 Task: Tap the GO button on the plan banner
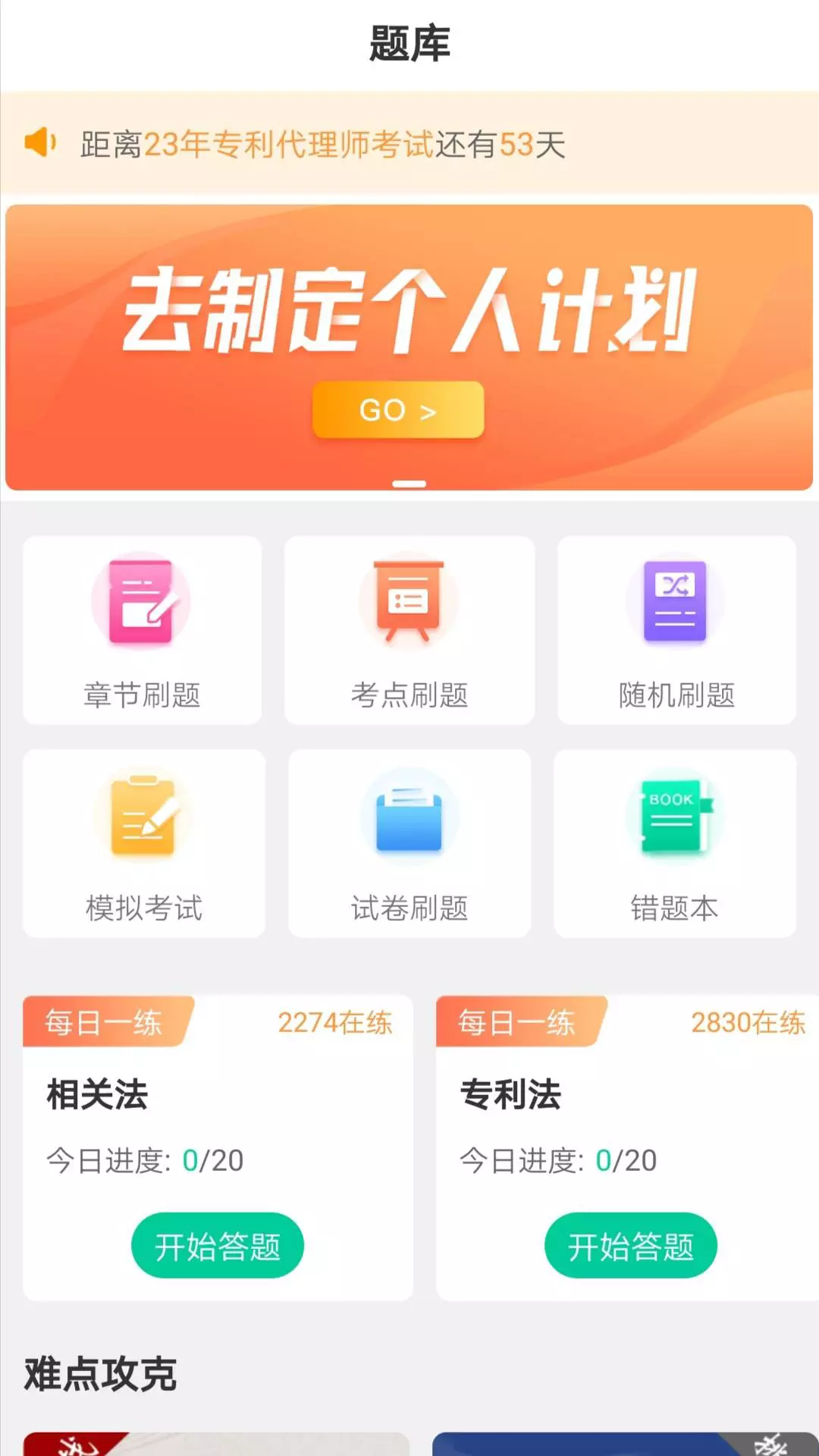tap(398, 409)
